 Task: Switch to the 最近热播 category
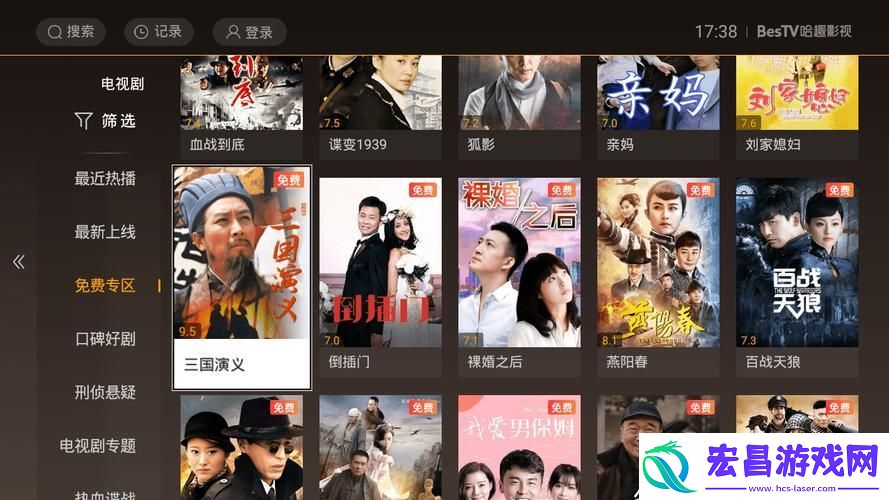point(105,179)
